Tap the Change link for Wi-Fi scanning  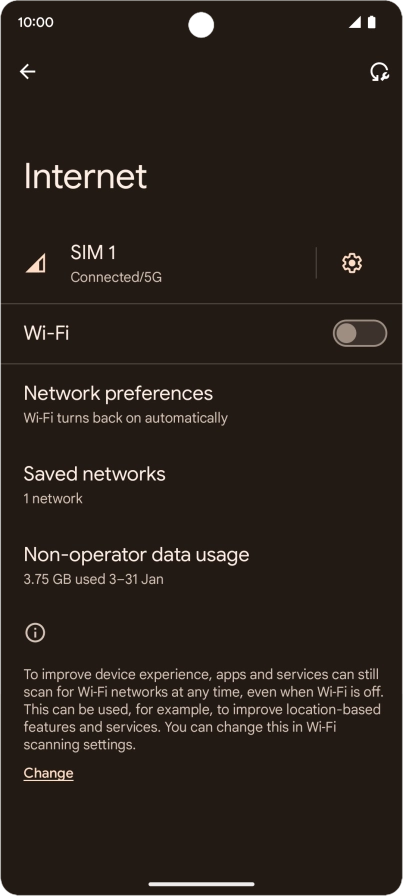(x=49, y=773)
